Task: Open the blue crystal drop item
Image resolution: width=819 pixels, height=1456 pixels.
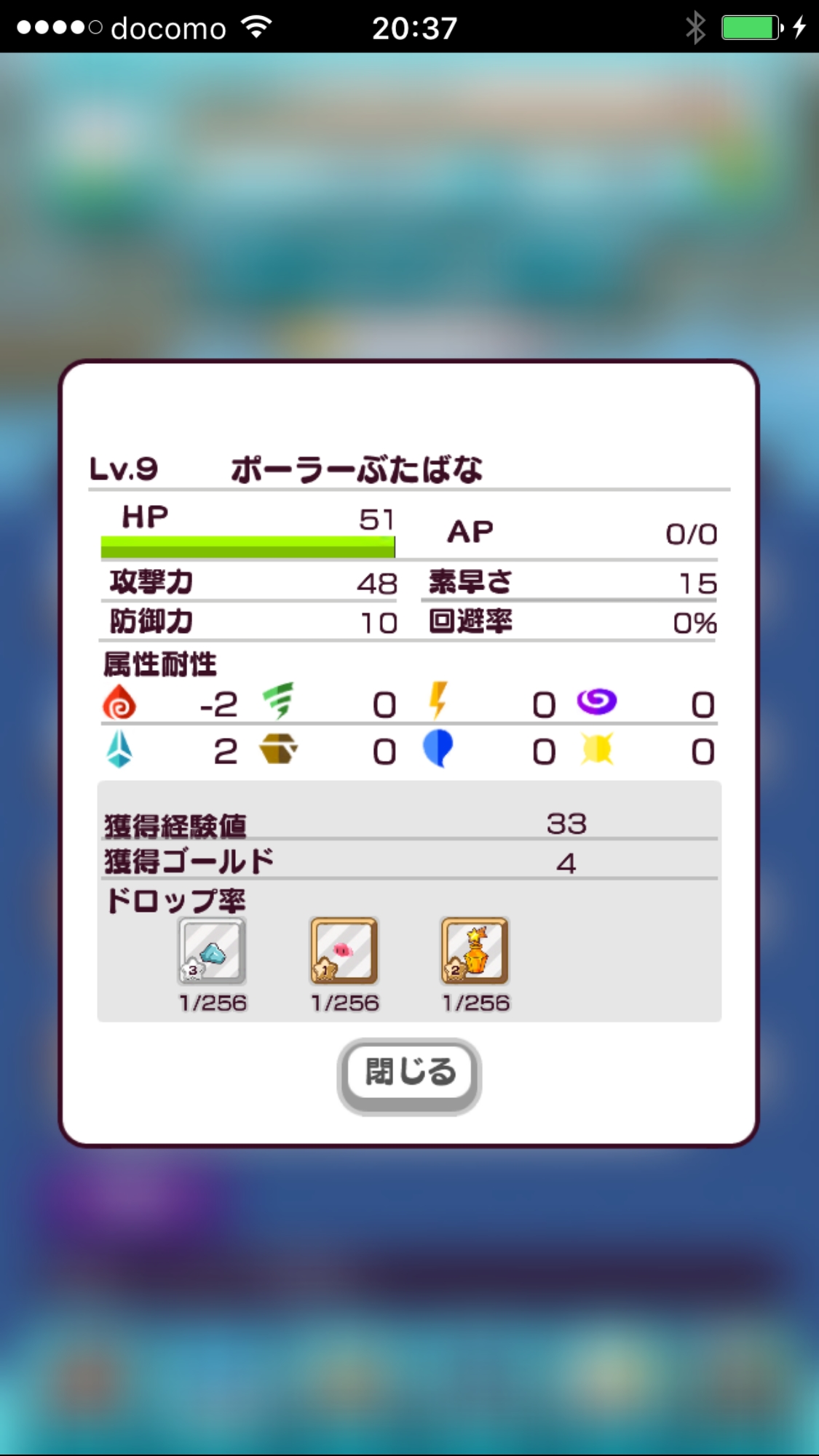Action: pos(213,951)
